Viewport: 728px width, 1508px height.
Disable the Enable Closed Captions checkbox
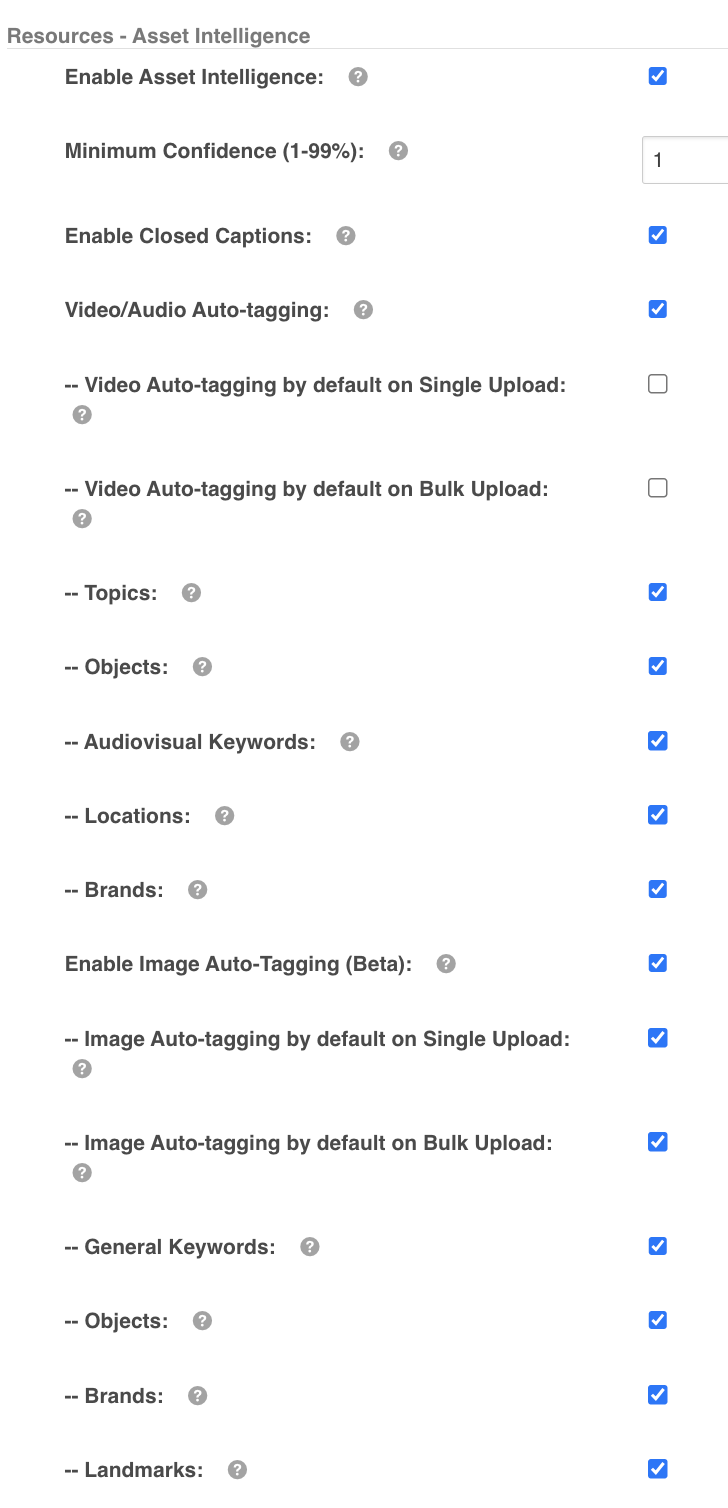click(x=657, y=235)
